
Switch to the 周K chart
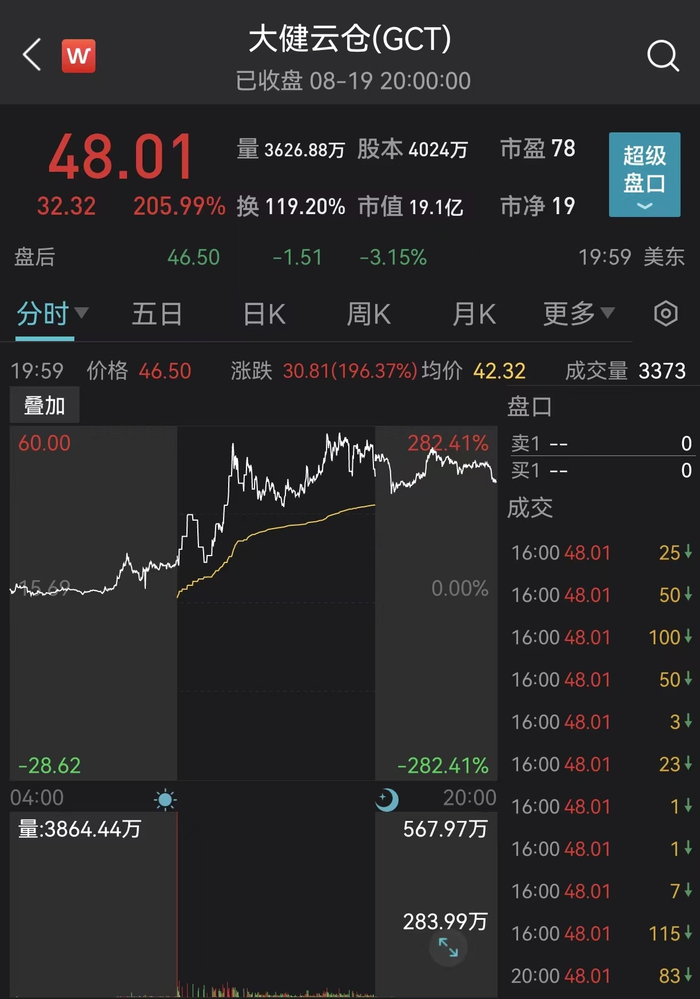(368, 314)
